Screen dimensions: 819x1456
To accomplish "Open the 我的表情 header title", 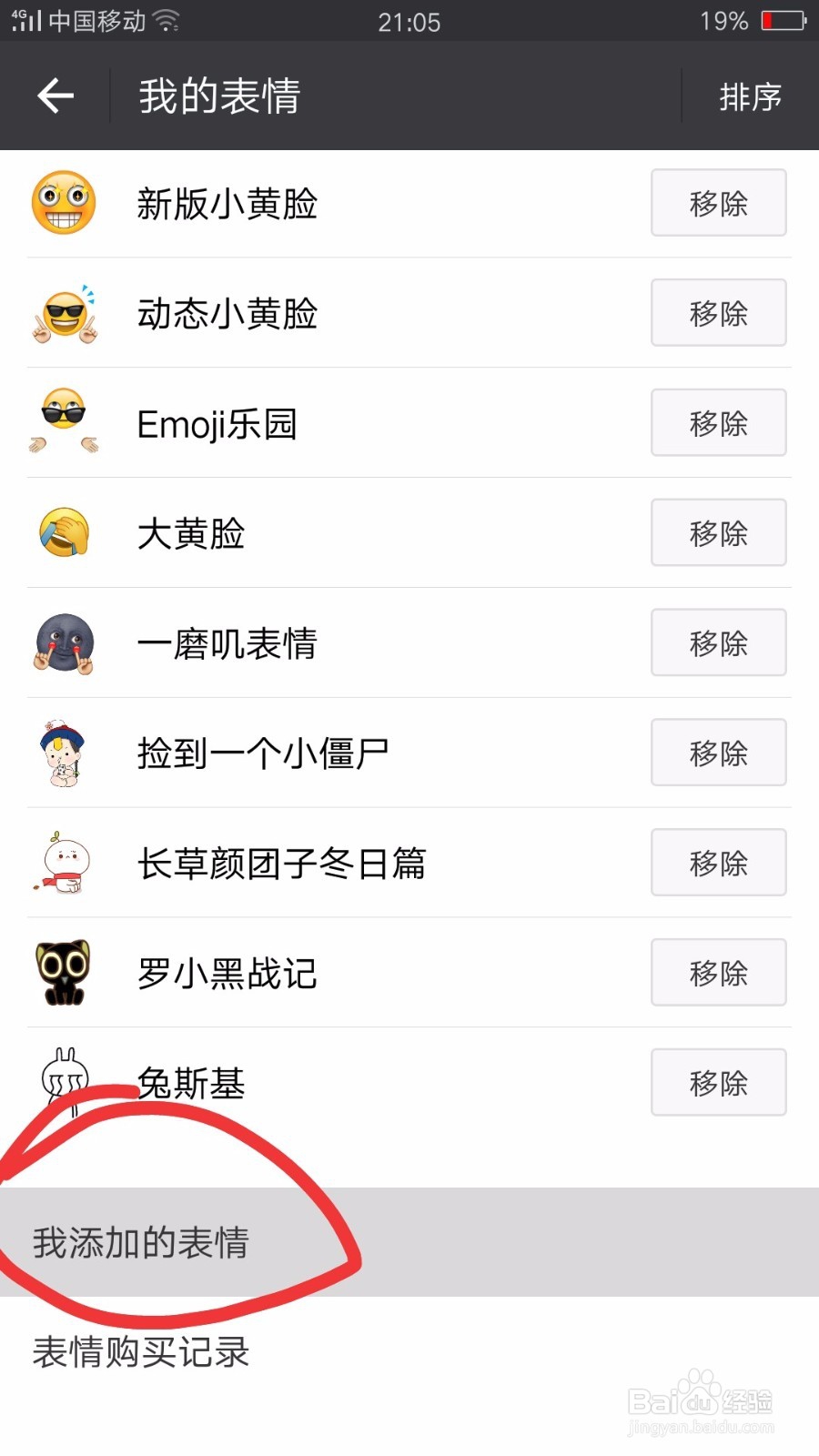I will coord(218,95).
